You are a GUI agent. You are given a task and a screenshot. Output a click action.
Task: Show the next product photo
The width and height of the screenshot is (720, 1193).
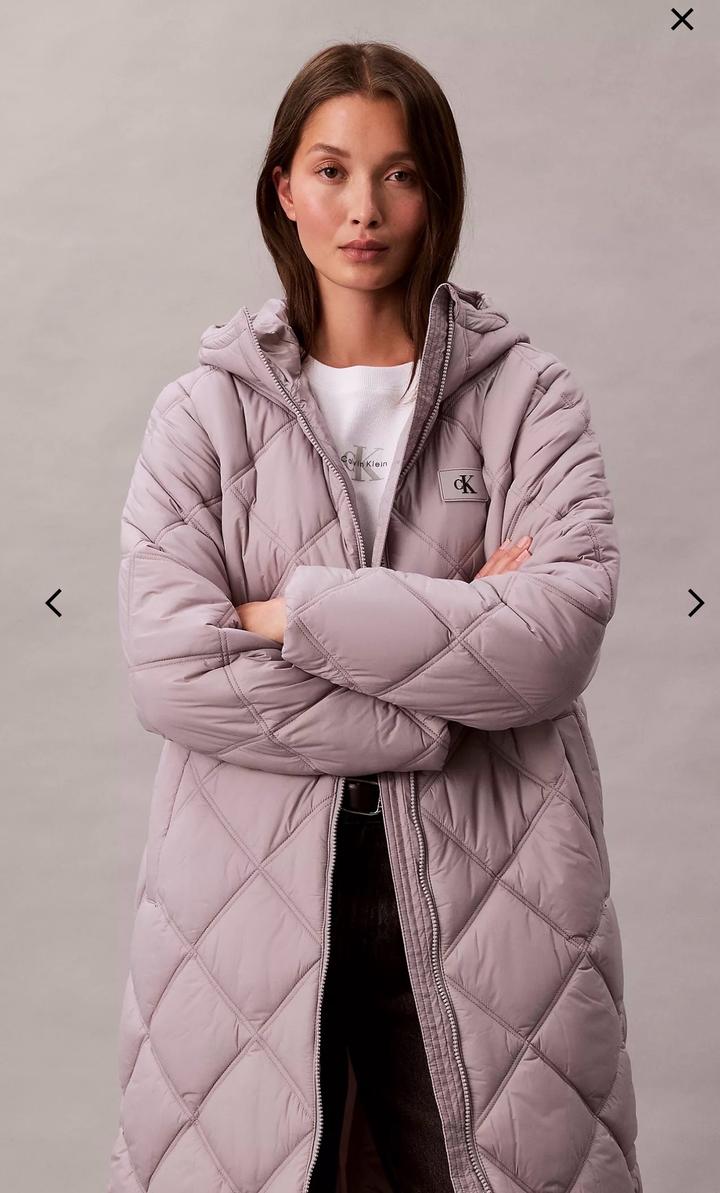695,603
